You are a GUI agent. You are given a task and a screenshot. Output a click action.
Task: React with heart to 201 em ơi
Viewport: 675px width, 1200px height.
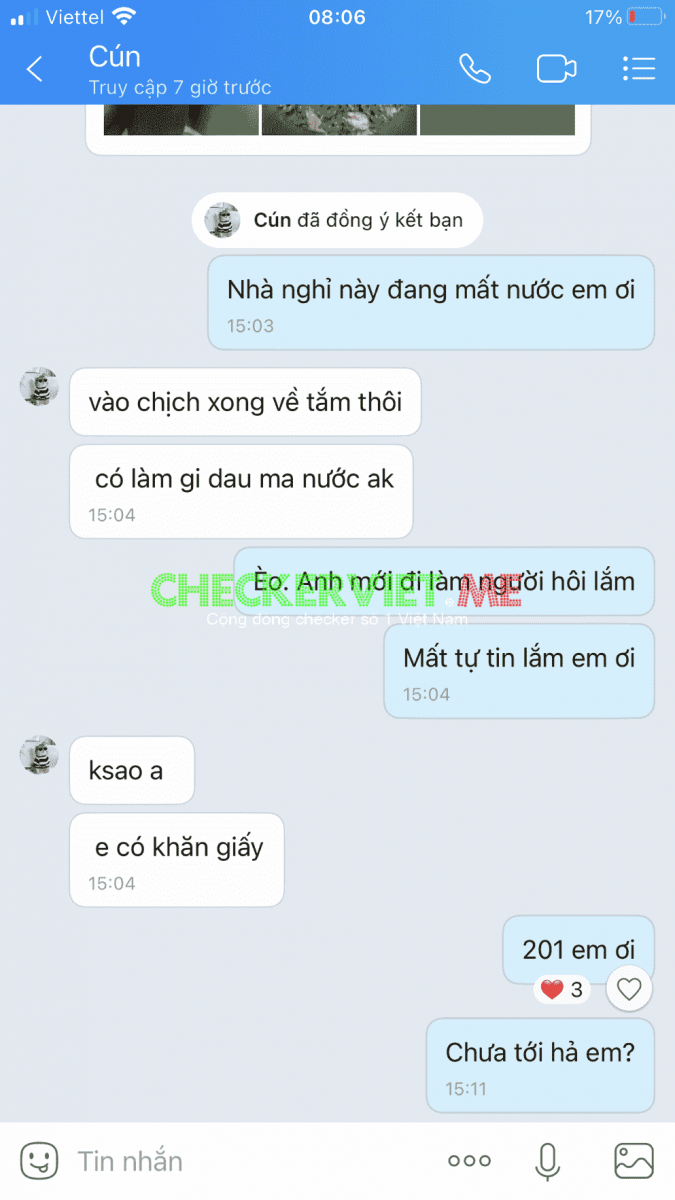click(629, 990)
